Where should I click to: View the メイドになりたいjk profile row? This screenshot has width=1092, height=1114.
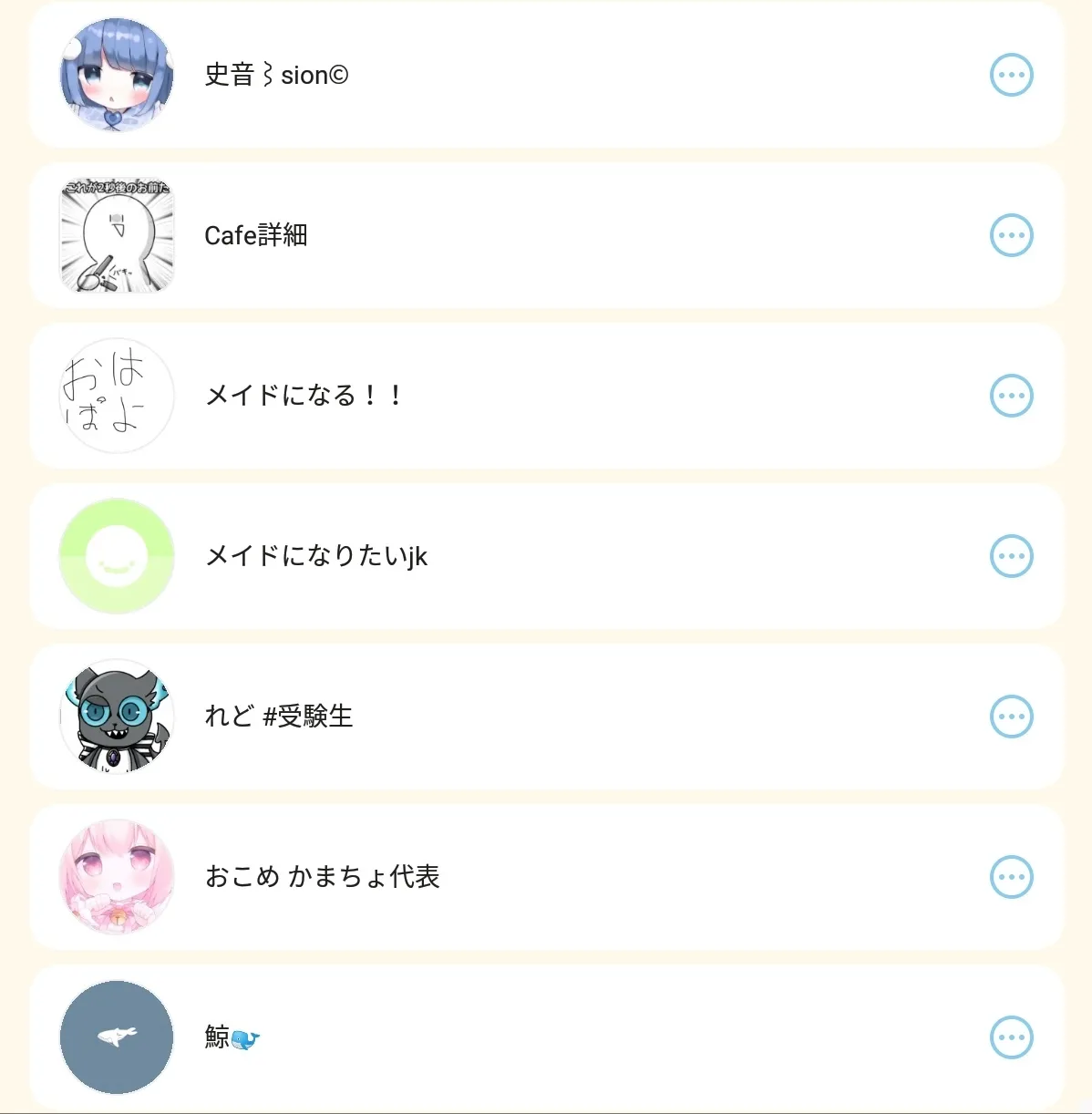coord(315,556)
